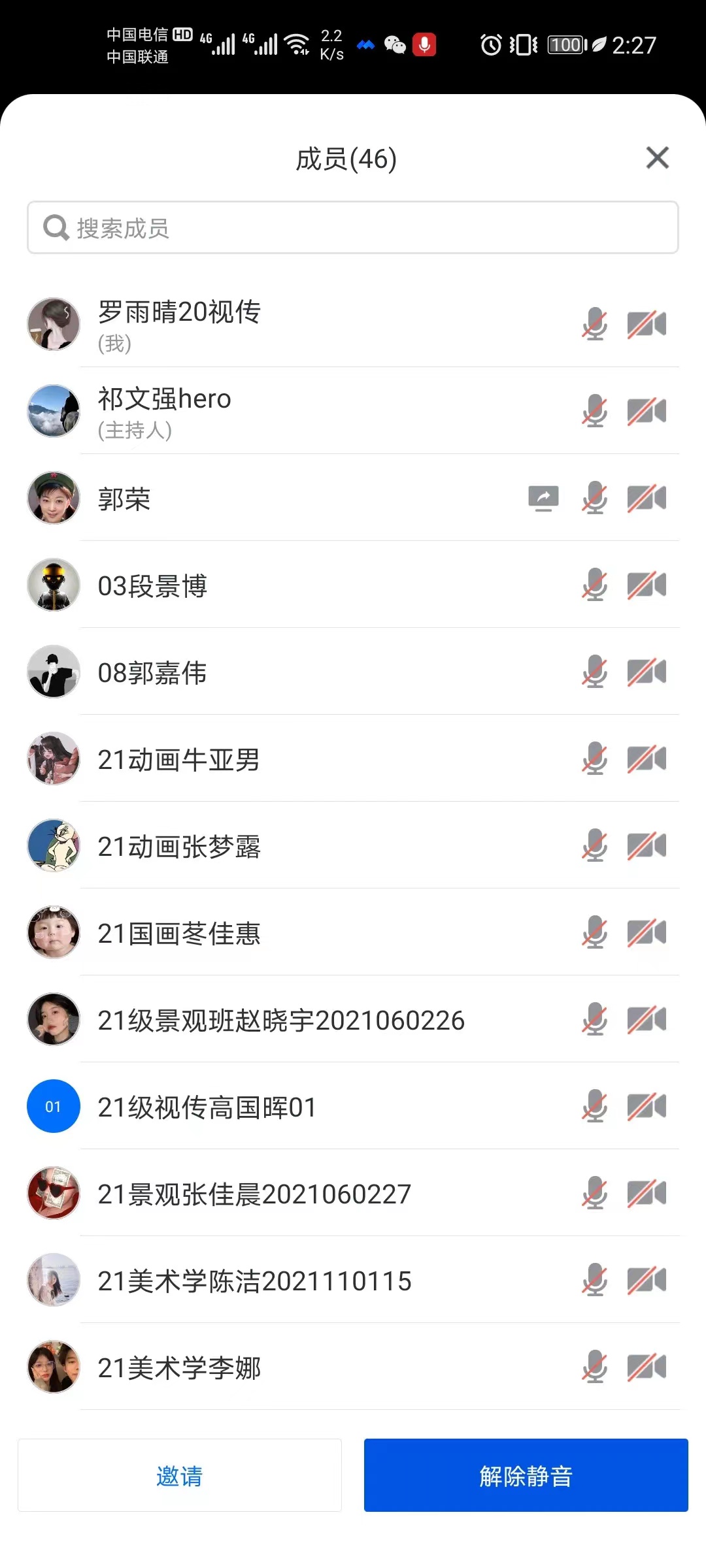Turn on 21动画张梦露's camera
This screenshot has width=706, height=1568.
tap(646, 846)
